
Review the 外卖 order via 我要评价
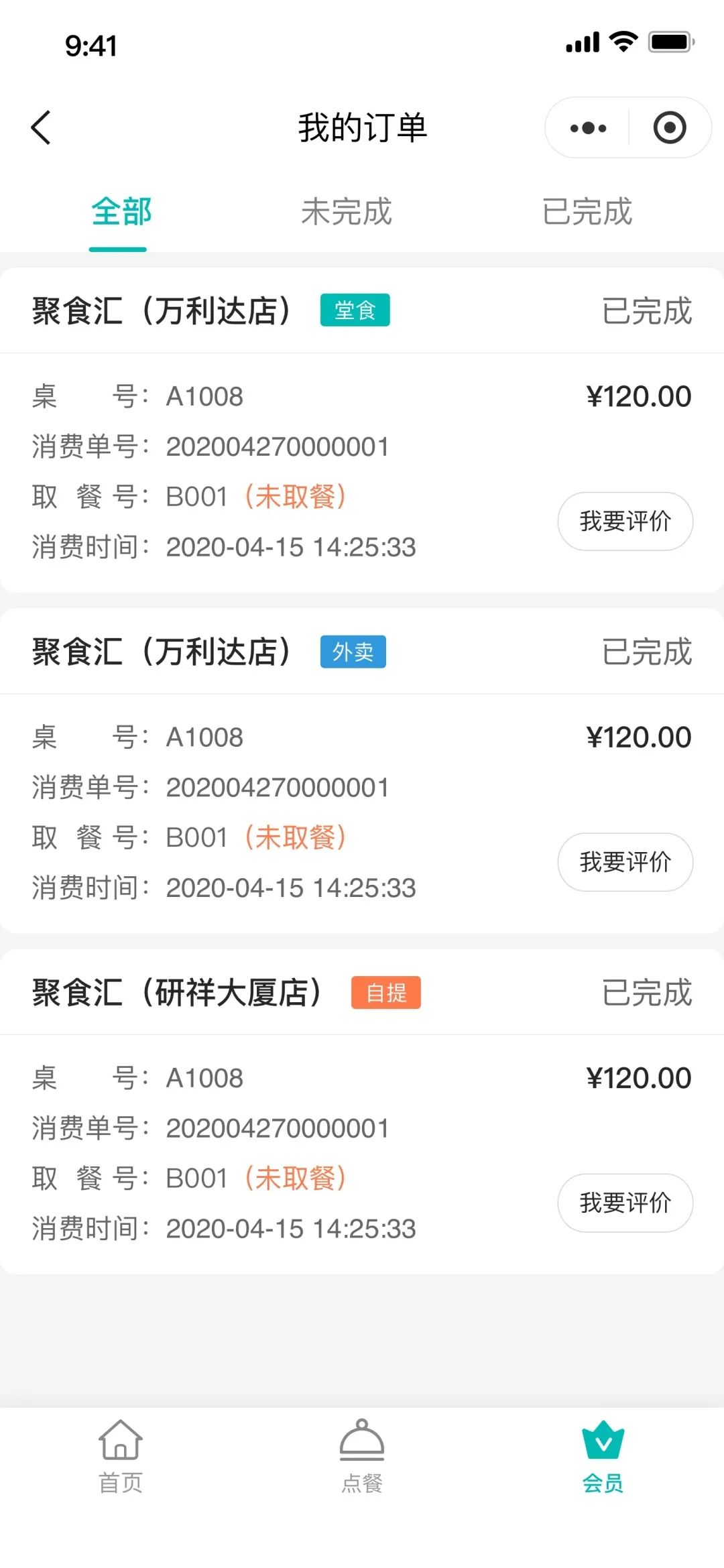point(625,862)
